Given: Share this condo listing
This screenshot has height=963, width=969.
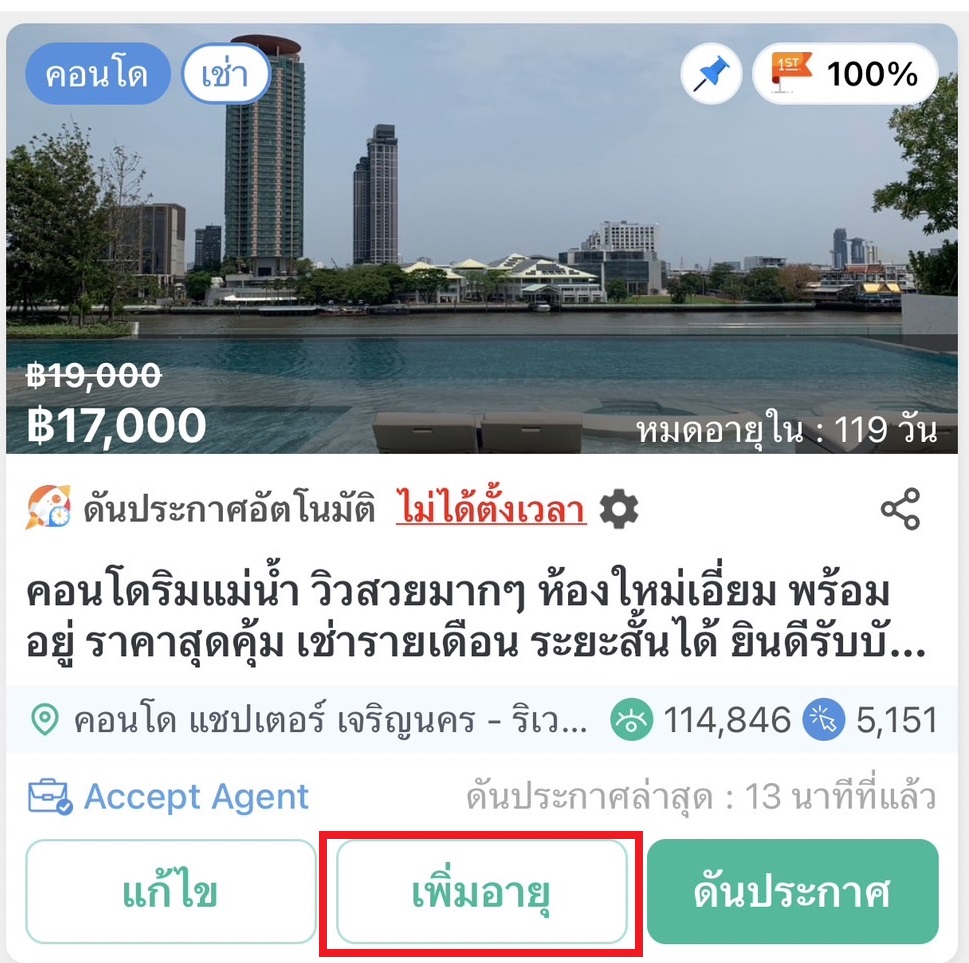Looking at the screenshot, I should 900,511.
